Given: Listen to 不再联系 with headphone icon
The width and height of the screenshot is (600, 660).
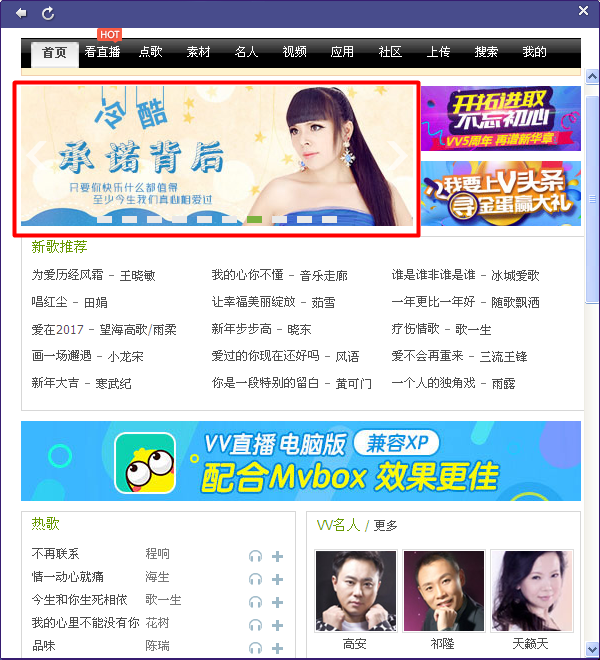Looking at the screenshot, I should pos(255,556).
